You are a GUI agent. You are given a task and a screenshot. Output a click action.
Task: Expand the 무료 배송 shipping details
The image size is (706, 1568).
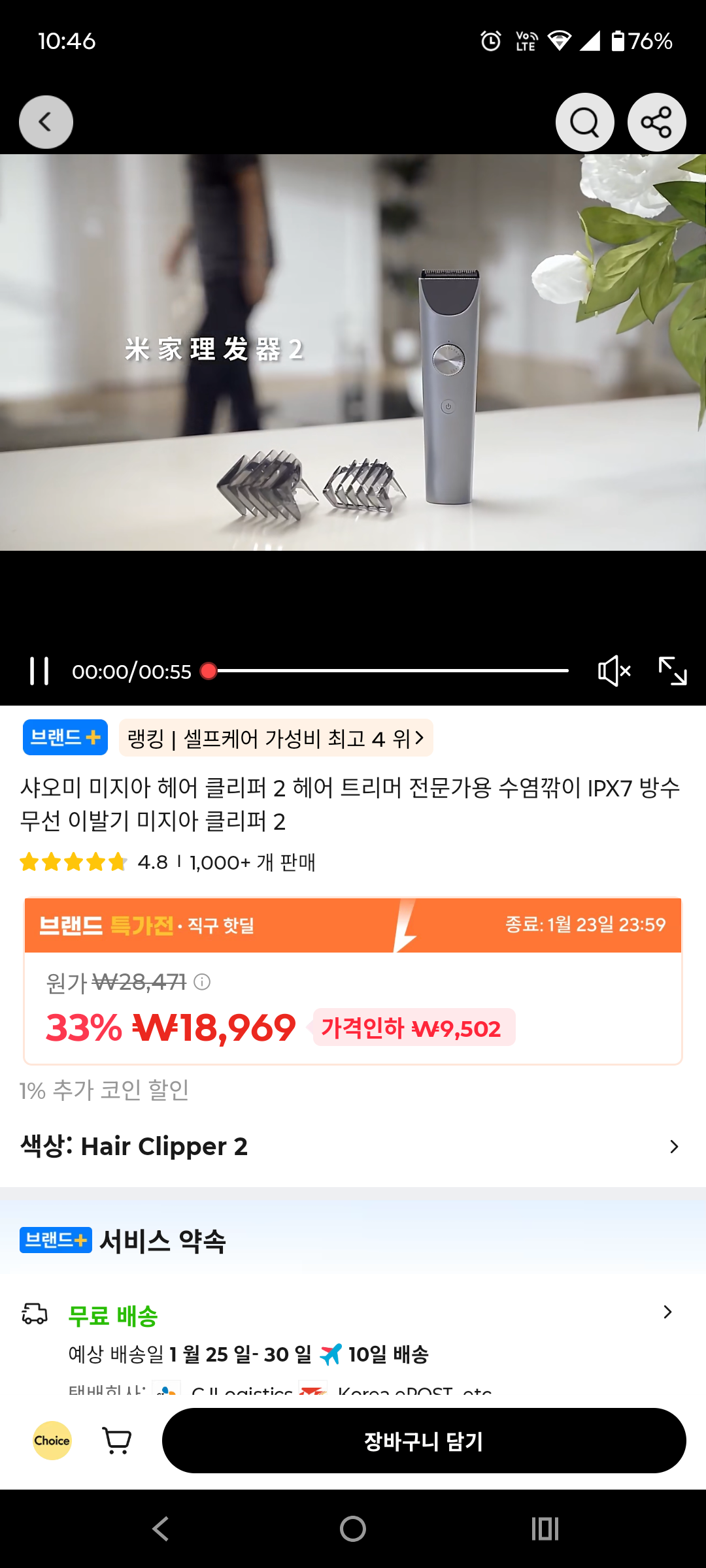[x=666, y=1312]
